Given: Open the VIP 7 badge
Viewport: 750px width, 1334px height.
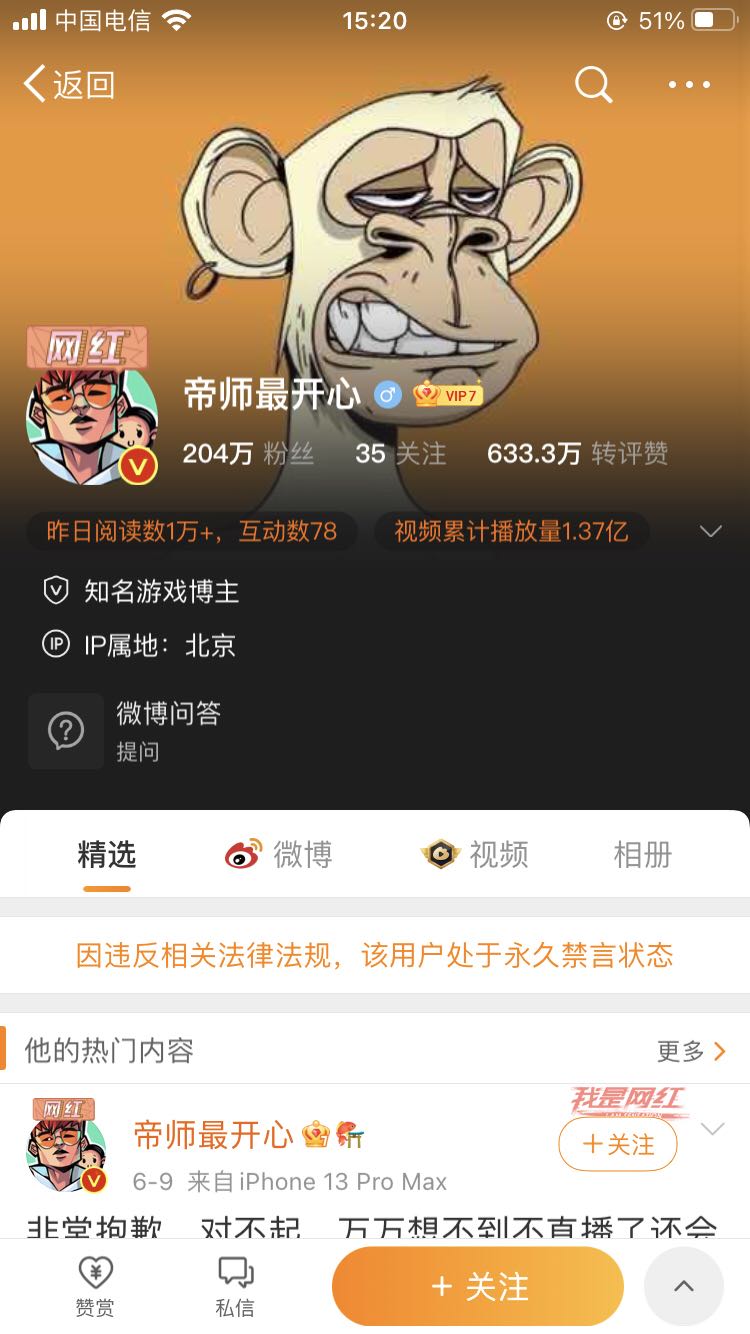Looking at the screenshot, I should pyautogui.click(x=447, y=394).
